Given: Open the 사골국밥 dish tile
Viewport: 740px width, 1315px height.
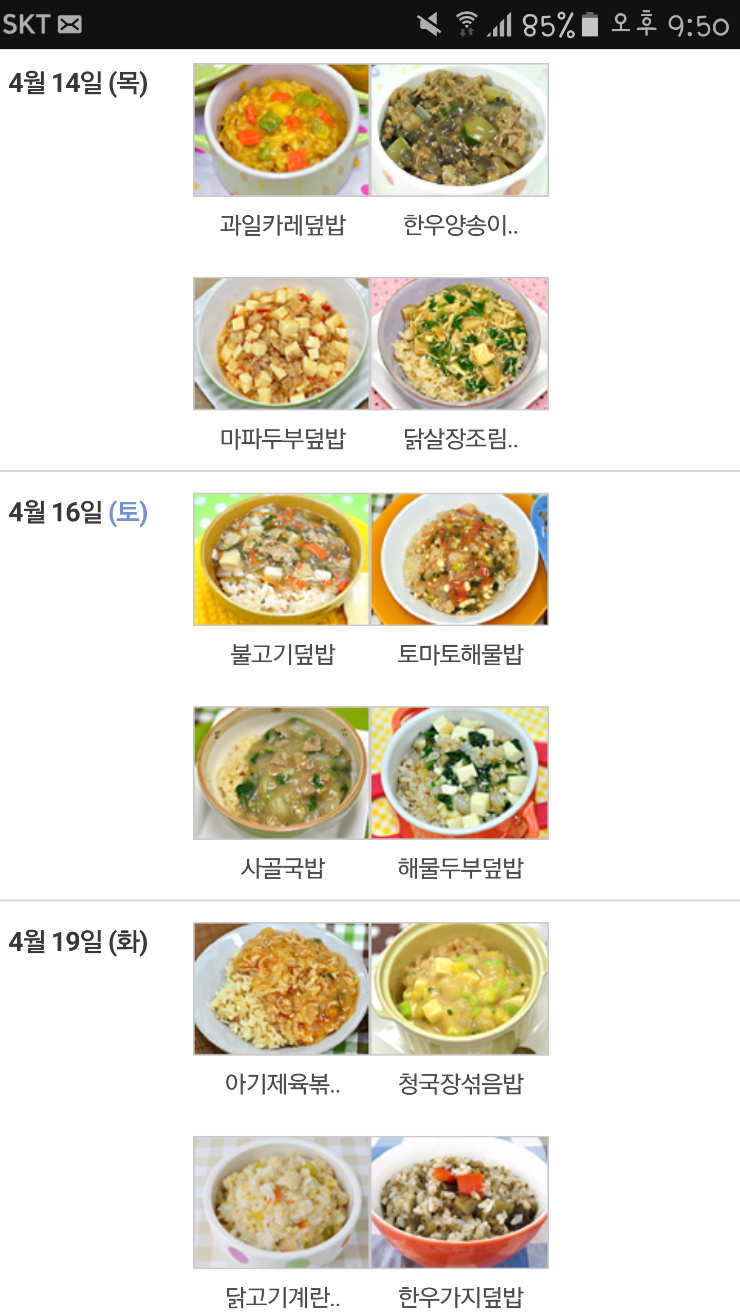Looking at the screenshot, I should [282, 773].
